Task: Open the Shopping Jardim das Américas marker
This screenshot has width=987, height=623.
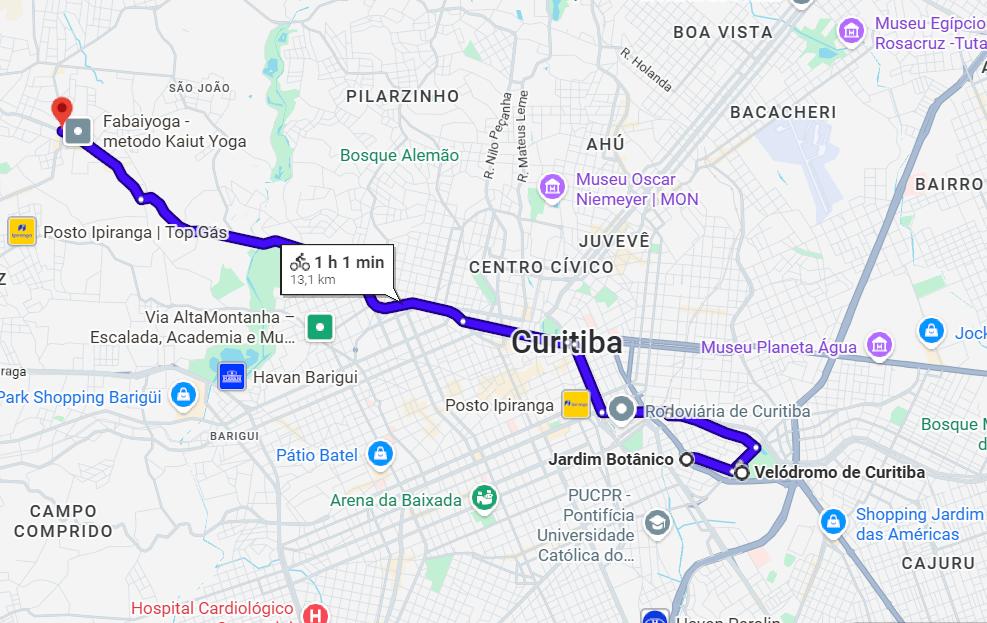Action: 833,521
